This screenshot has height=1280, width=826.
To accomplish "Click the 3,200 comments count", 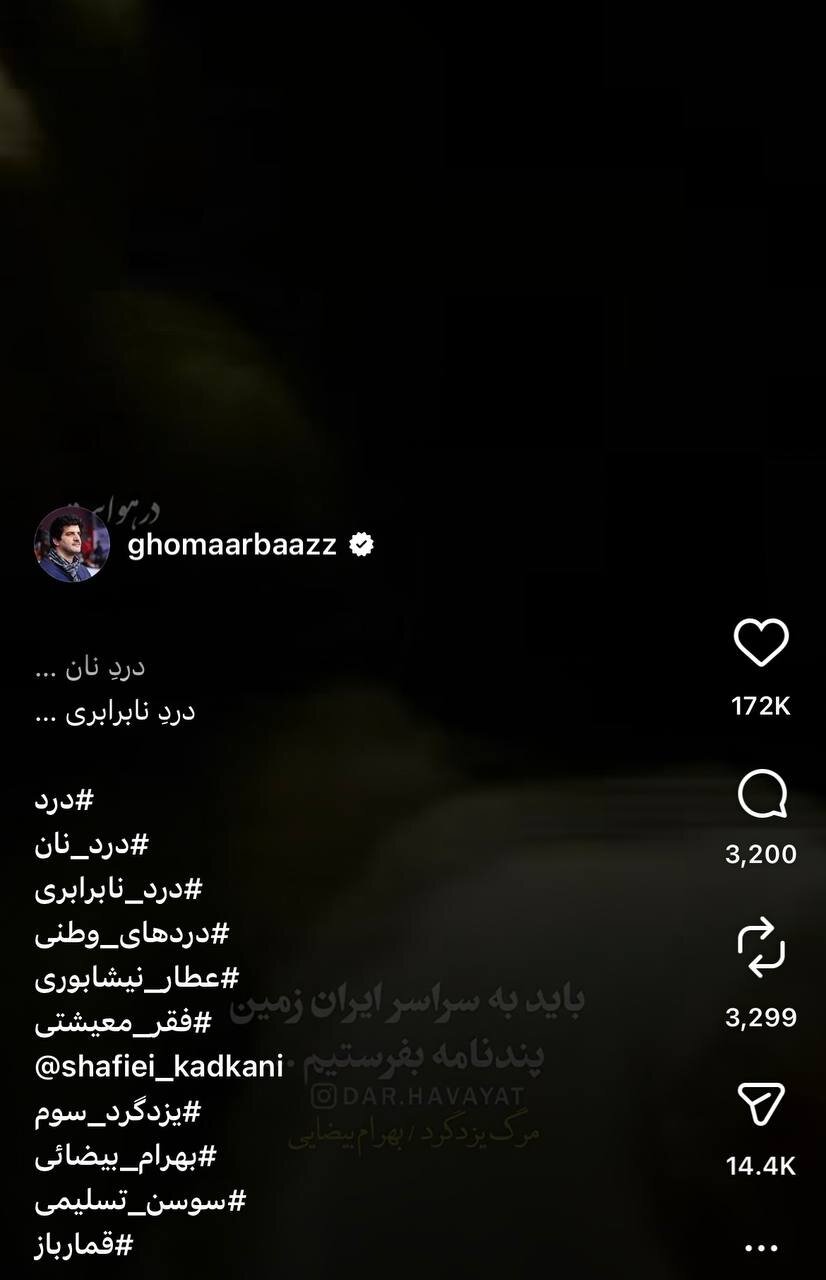I will click(763, 854).
